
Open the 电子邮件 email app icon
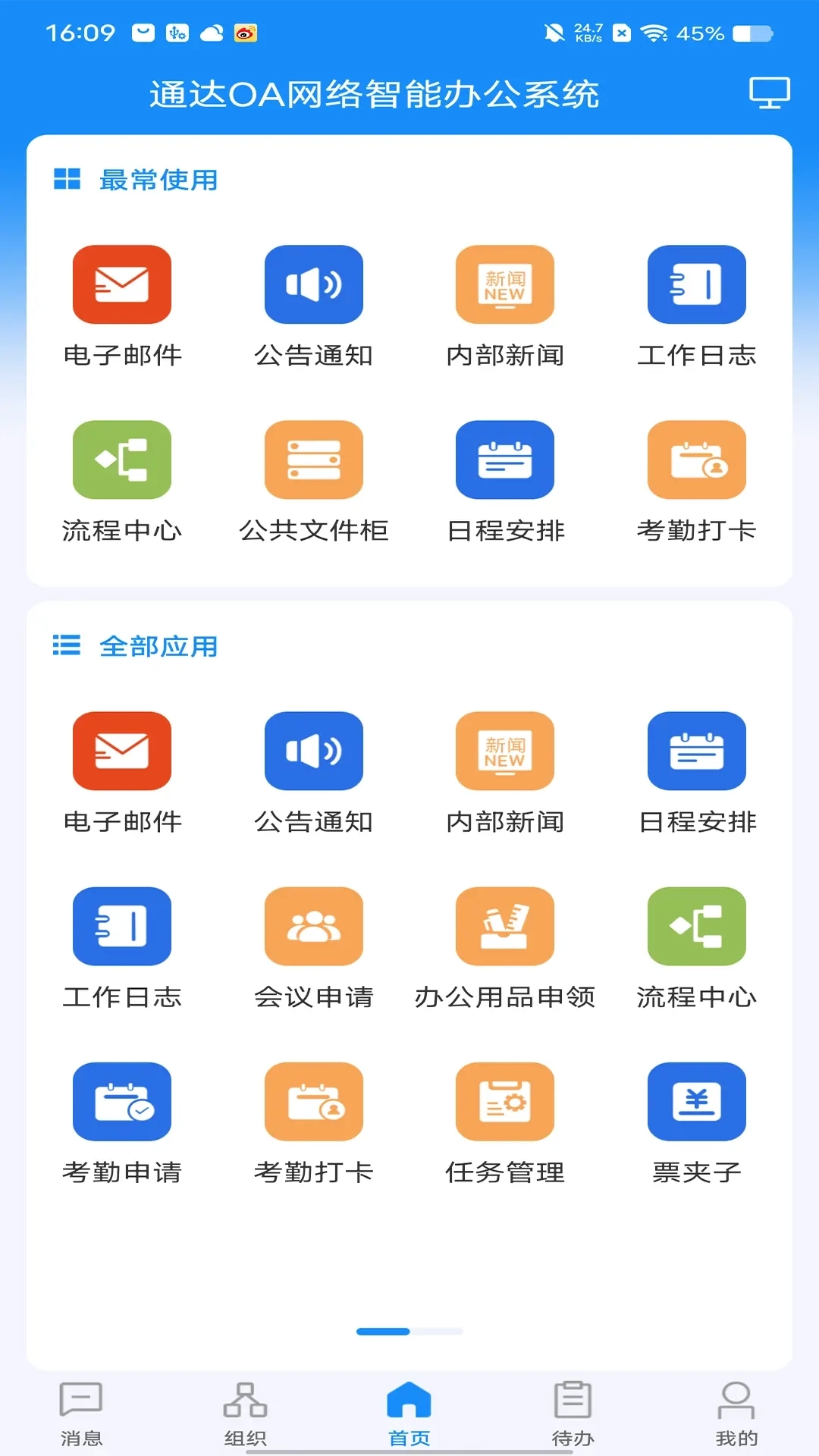click(121, 284)
